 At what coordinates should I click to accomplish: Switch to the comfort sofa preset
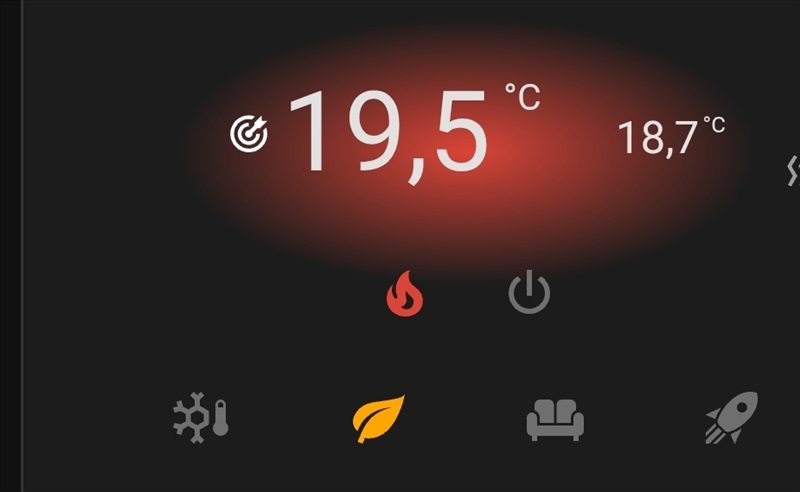[x=555, y=419]
